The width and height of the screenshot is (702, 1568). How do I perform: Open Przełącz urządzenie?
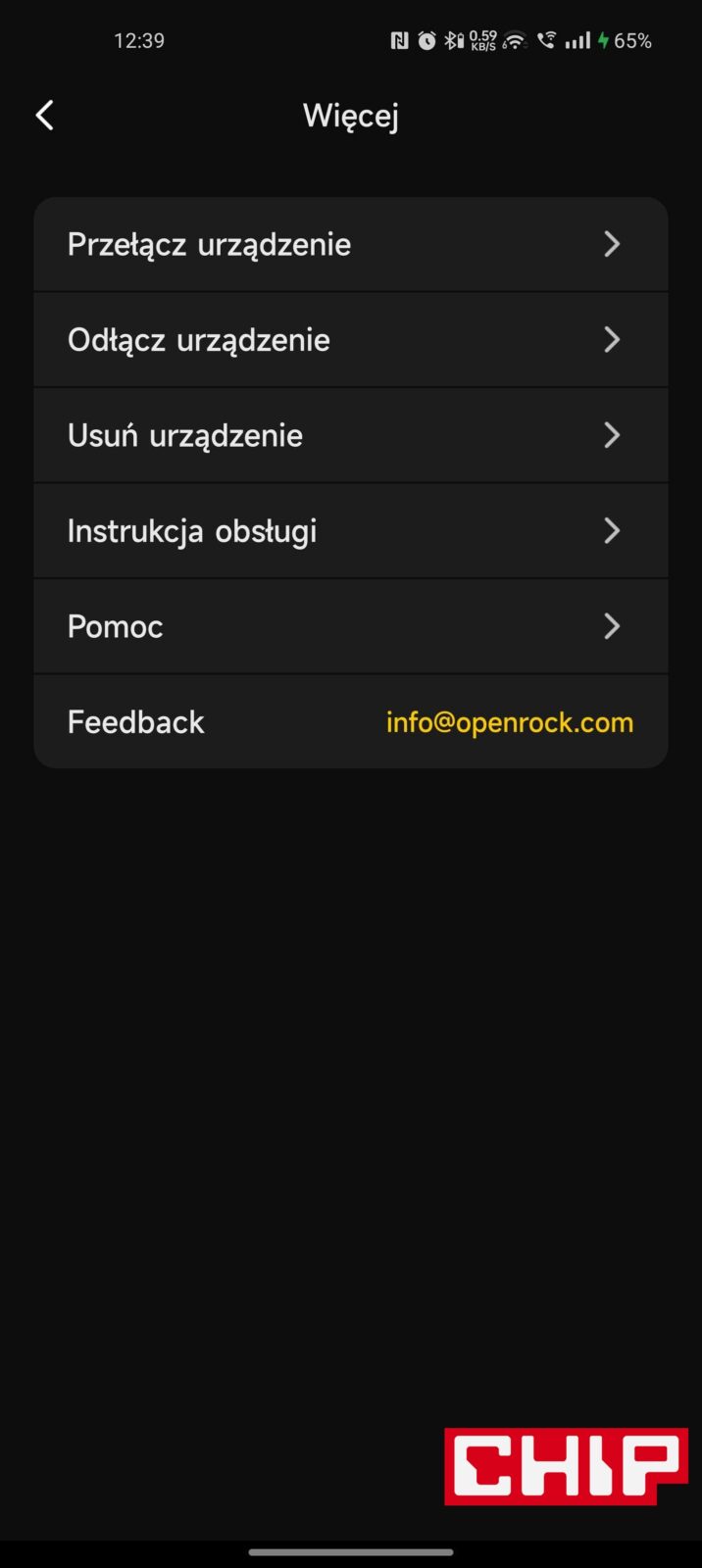350,244
